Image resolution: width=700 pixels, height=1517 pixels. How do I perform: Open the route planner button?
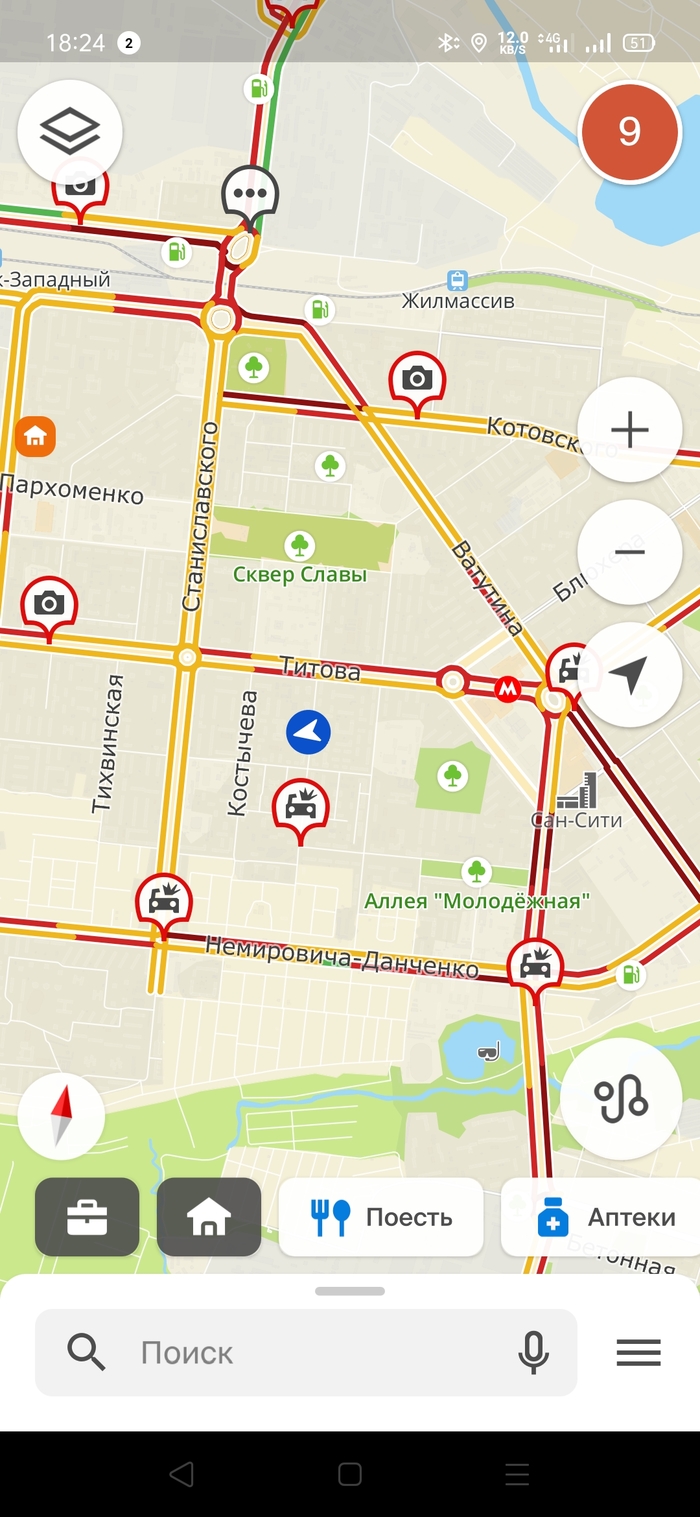coord(621,1099)
